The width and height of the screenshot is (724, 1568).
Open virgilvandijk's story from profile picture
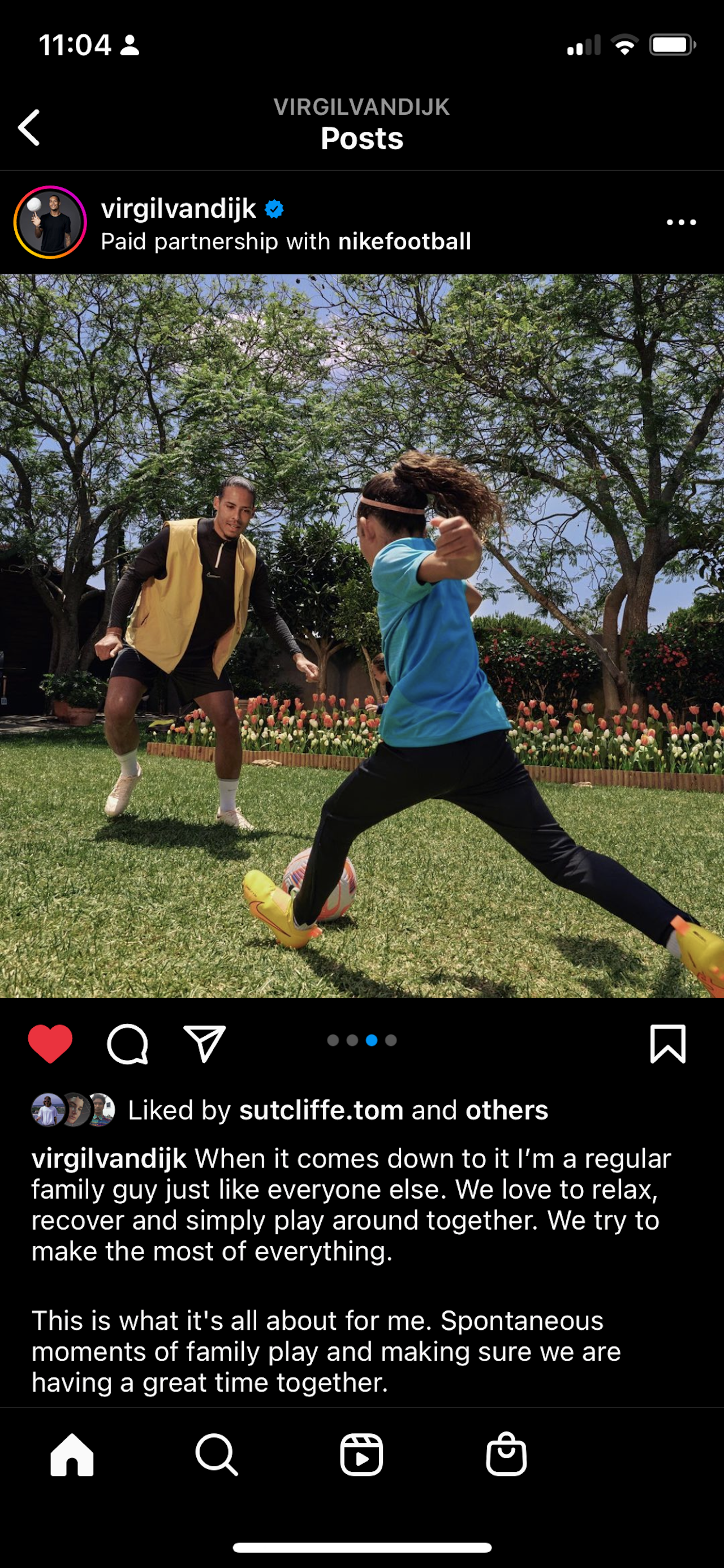(50, 222)
